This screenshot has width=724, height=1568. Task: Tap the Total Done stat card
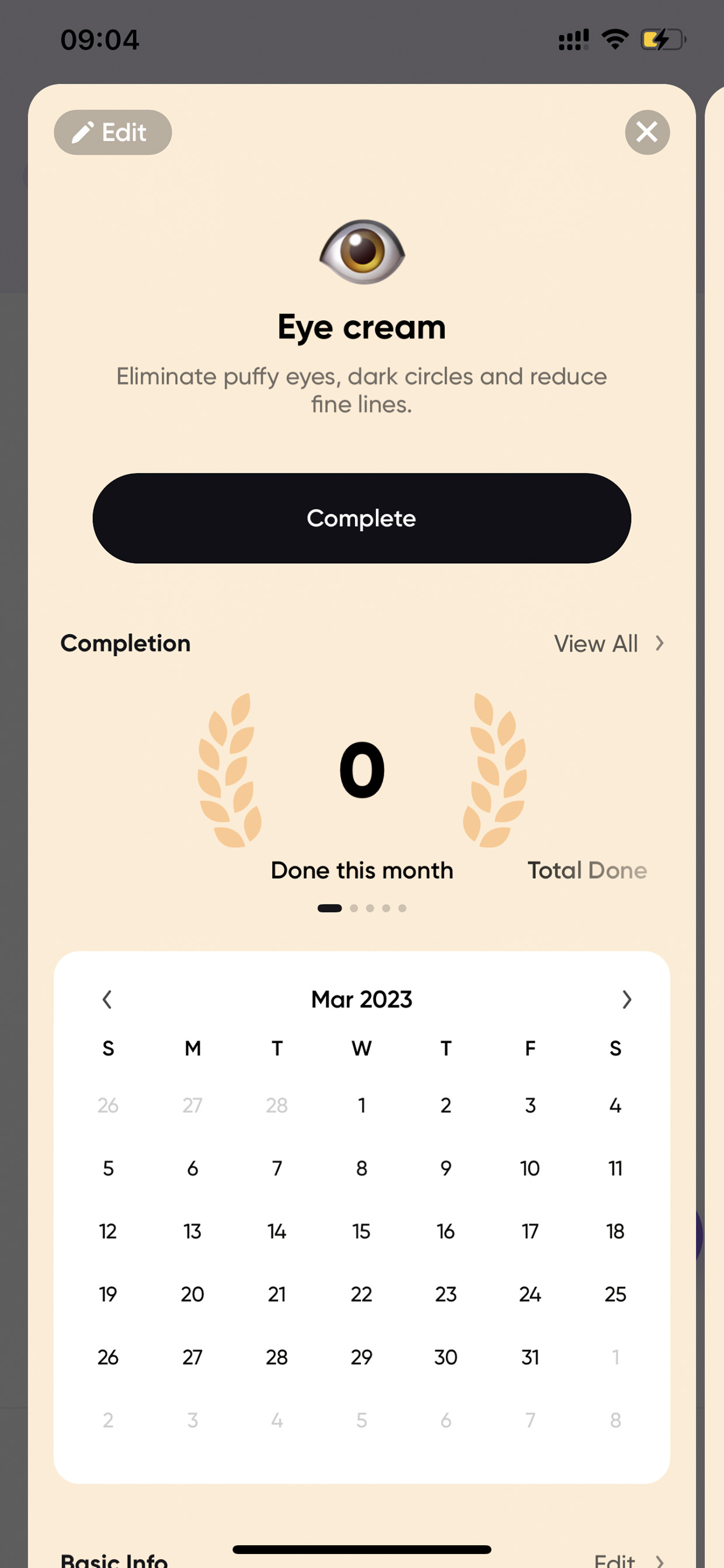(587, 870)
